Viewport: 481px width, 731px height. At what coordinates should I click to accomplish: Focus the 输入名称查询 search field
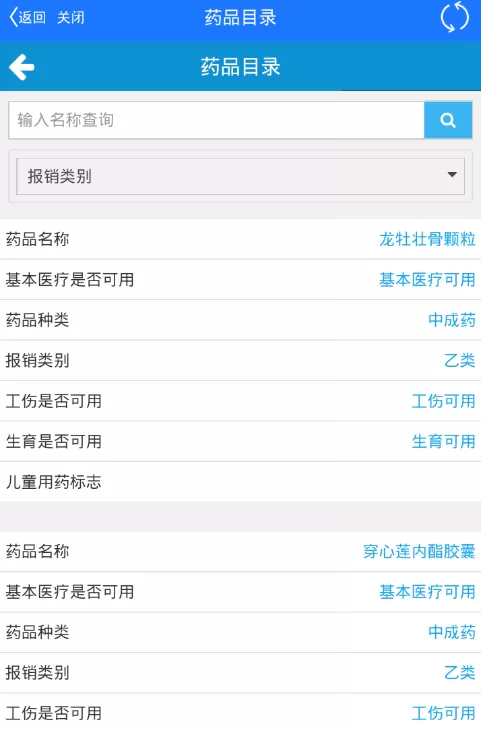click(216, 120)
